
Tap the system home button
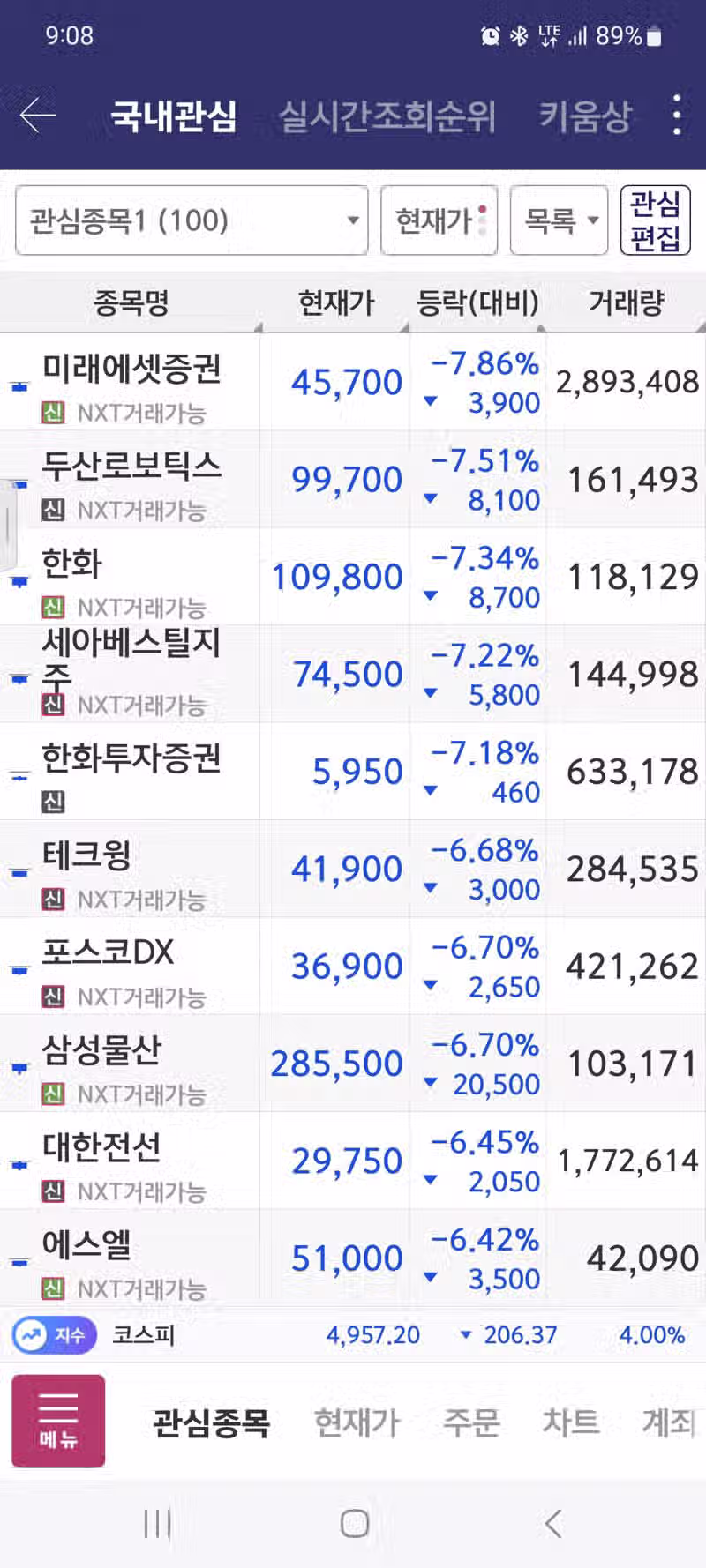click(x=354, y=1523)
